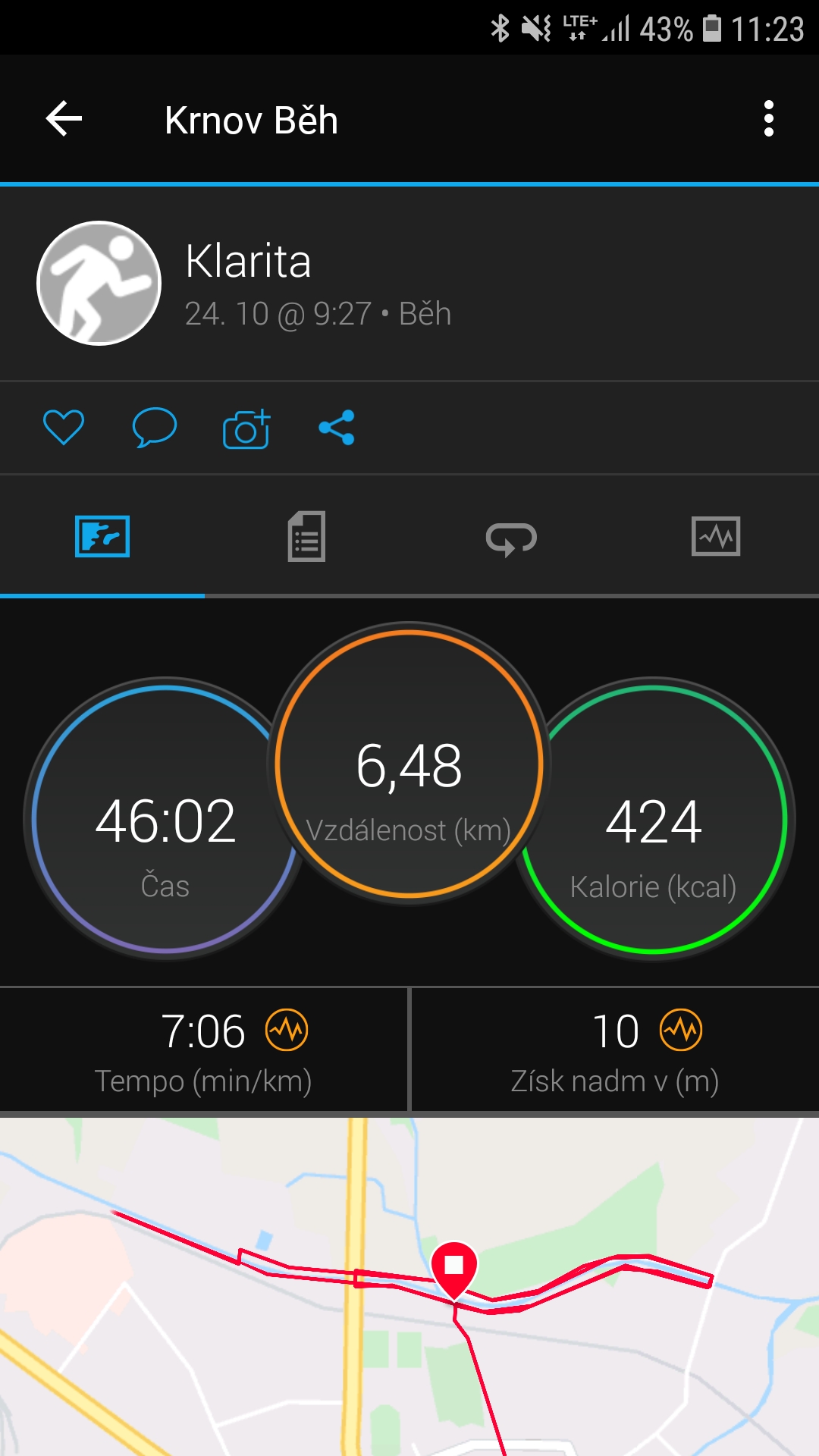The image size is (819, 1456).
Task: Add a photo with camera icon
Action: [x=246, y=428]
